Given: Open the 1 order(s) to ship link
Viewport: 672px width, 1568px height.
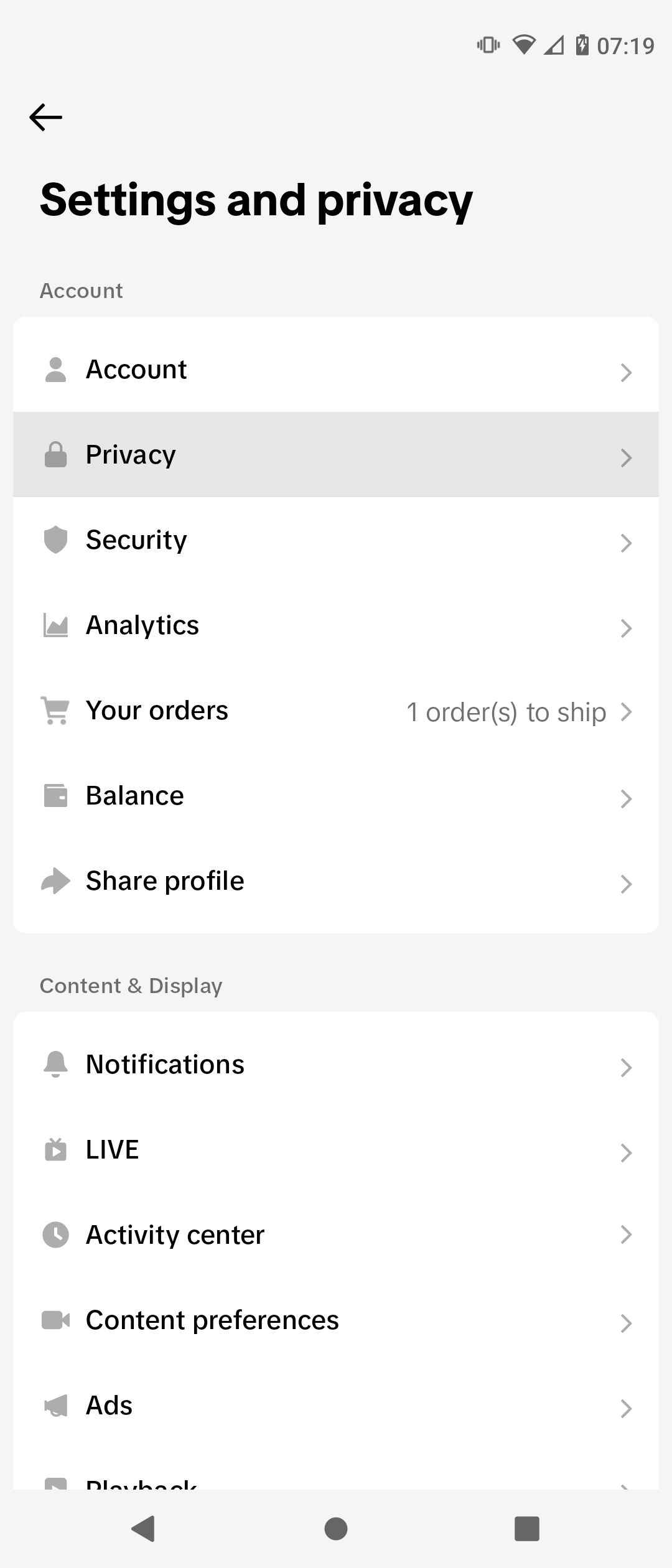Looking at the screenshot, I should coord(505,711).
